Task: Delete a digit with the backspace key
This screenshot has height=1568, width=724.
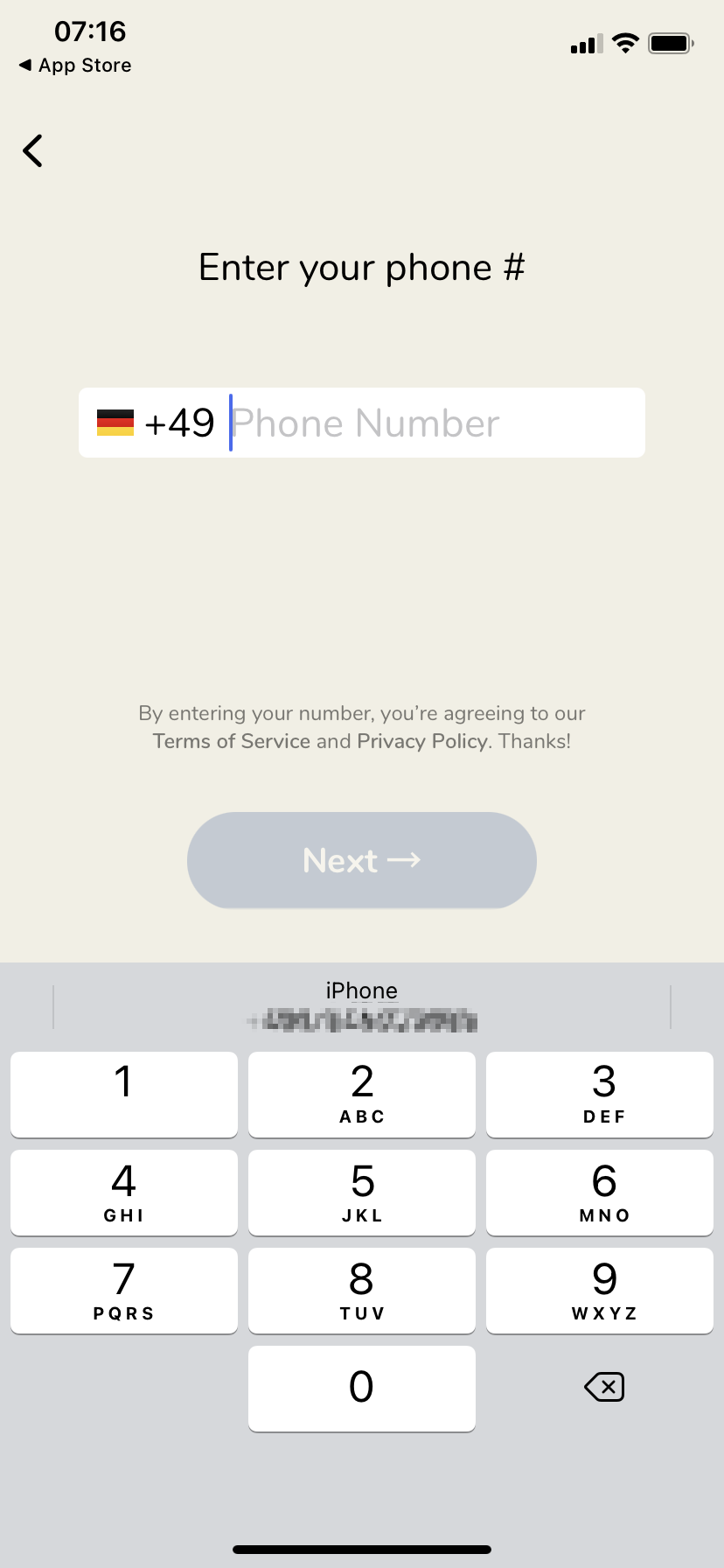Action: (x=603, y=1387)
